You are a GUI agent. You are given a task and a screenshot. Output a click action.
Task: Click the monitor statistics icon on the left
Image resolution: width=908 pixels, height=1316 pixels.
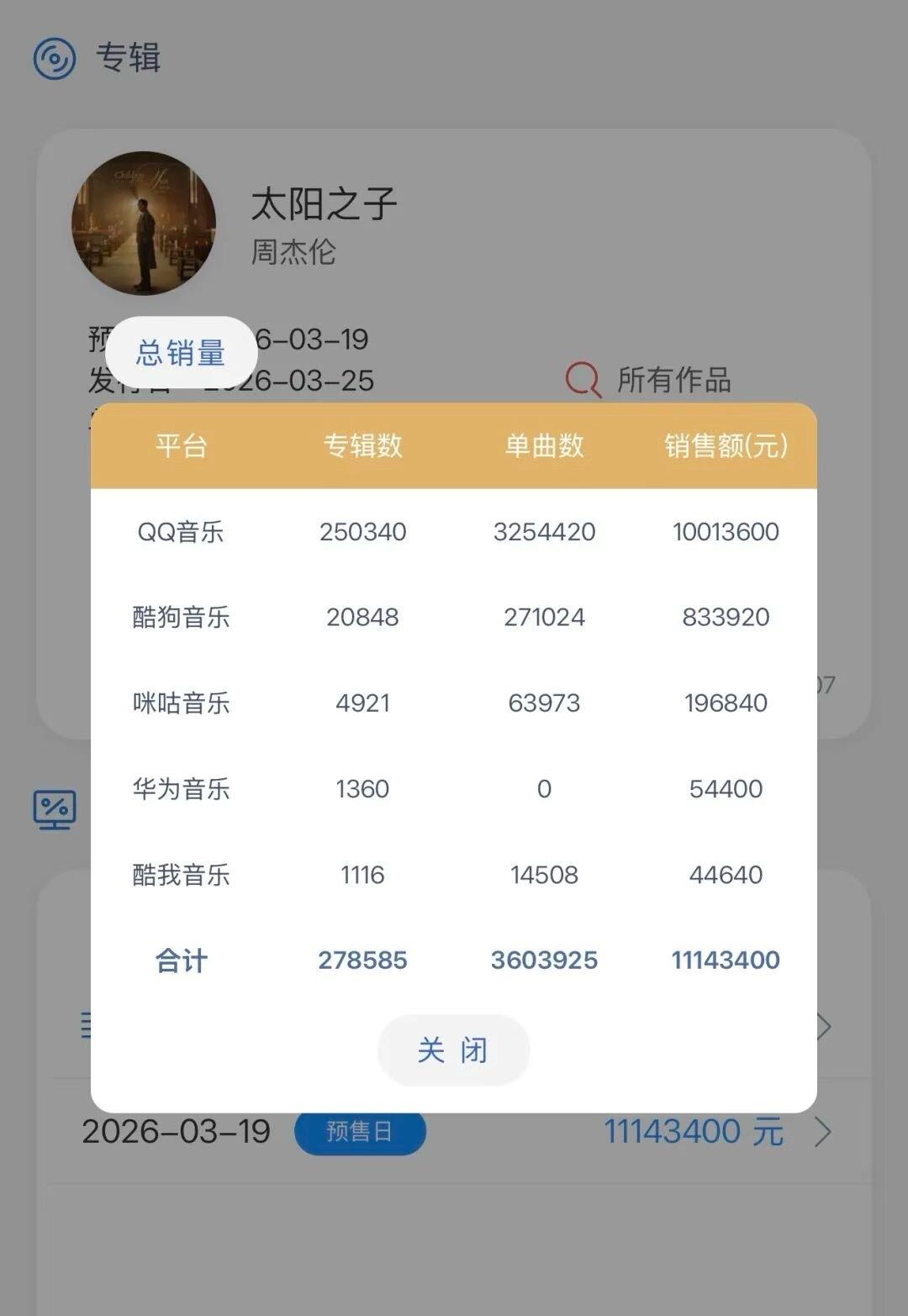click(x=53, y=808)
